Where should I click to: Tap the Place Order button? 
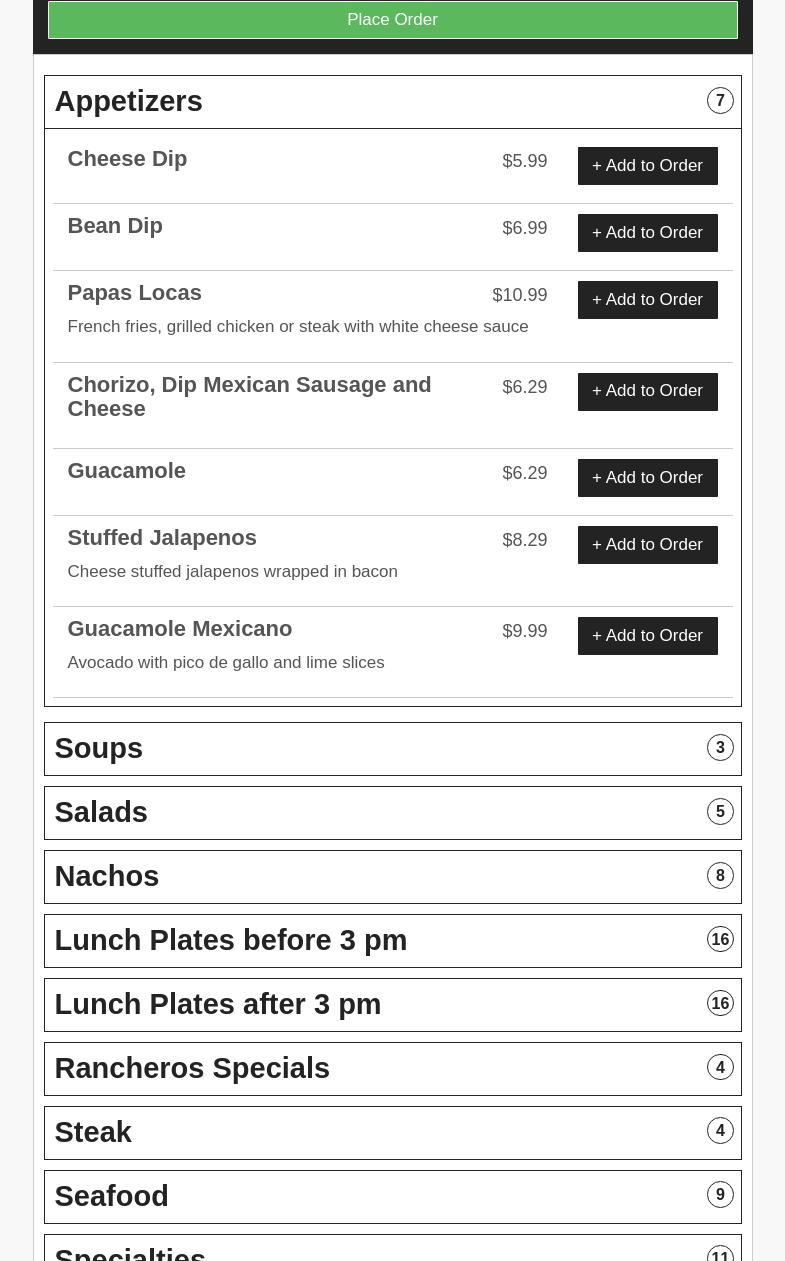[392, 20]
